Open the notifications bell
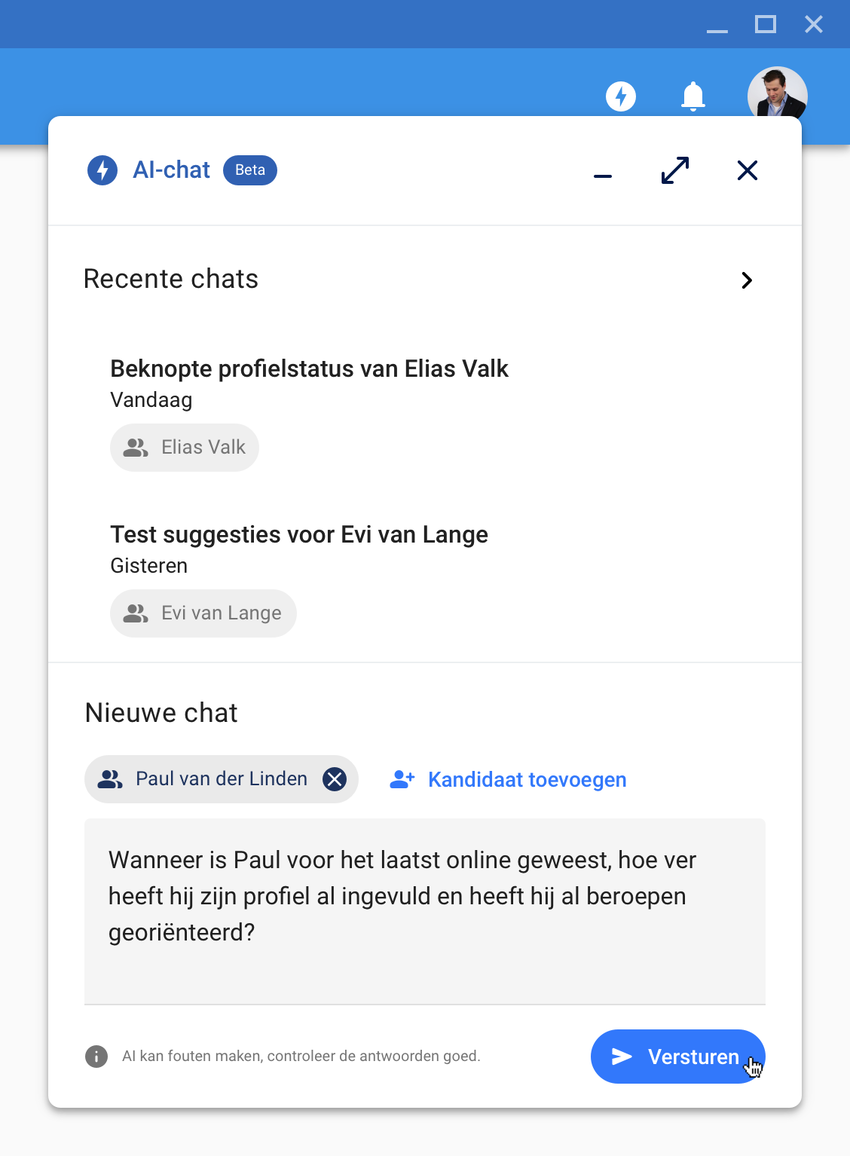 click(x=693, y=96)
